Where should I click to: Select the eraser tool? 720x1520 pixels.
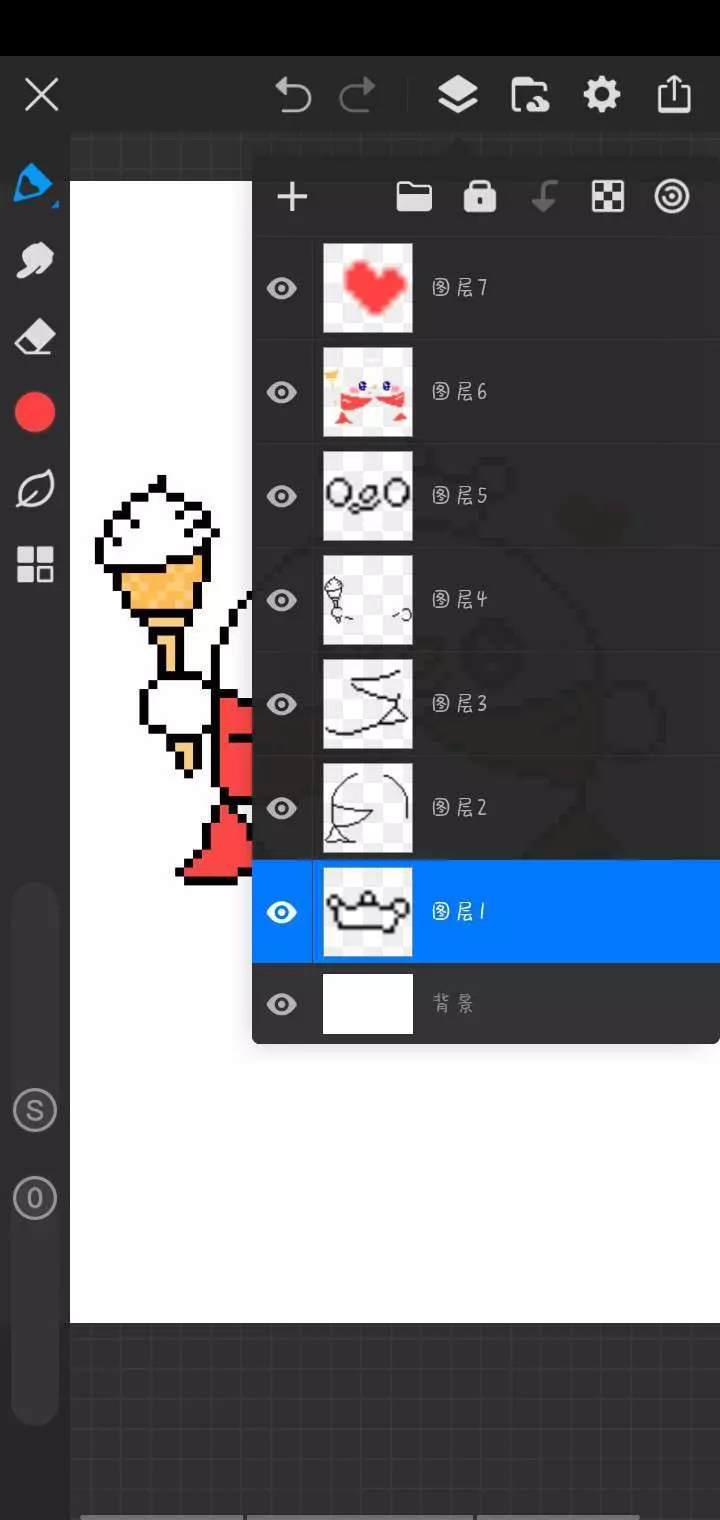coord(35,338)
